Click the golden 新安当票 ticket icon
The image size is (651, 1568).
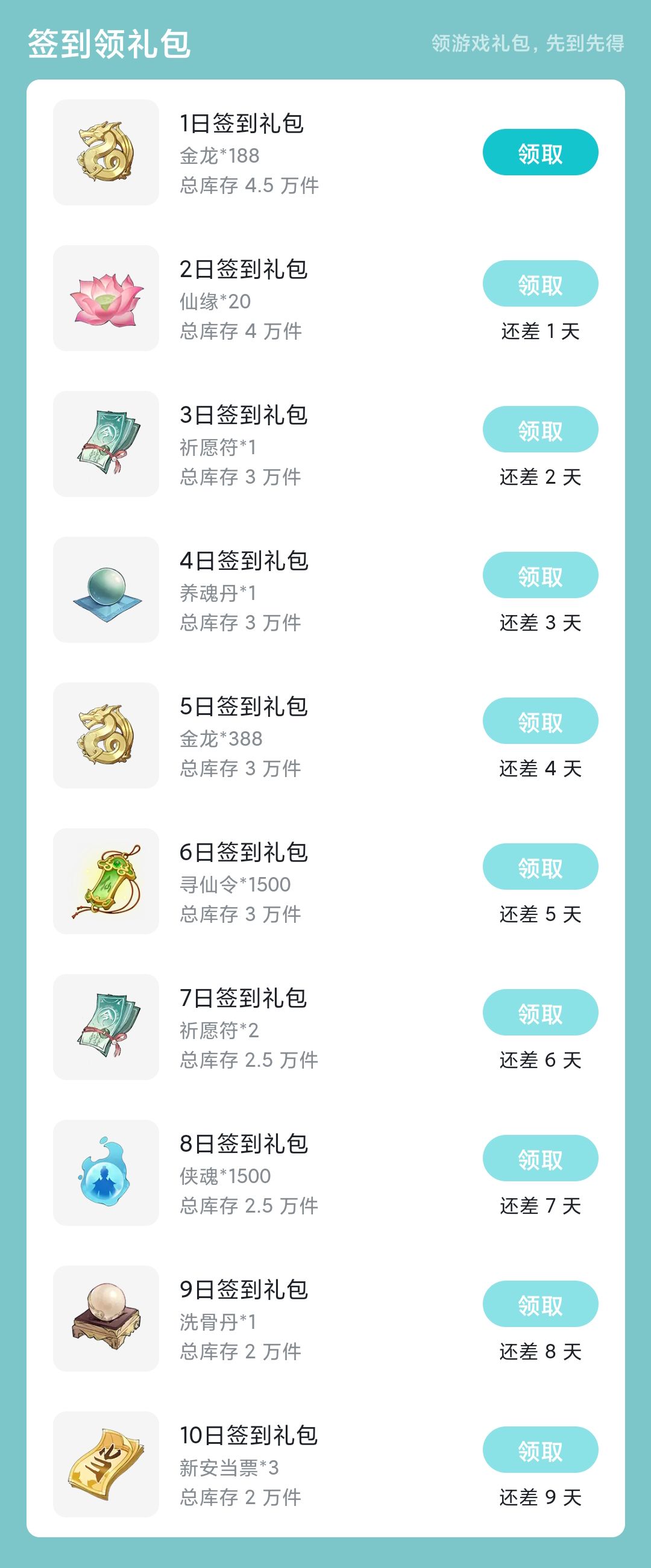[104, 1466]
